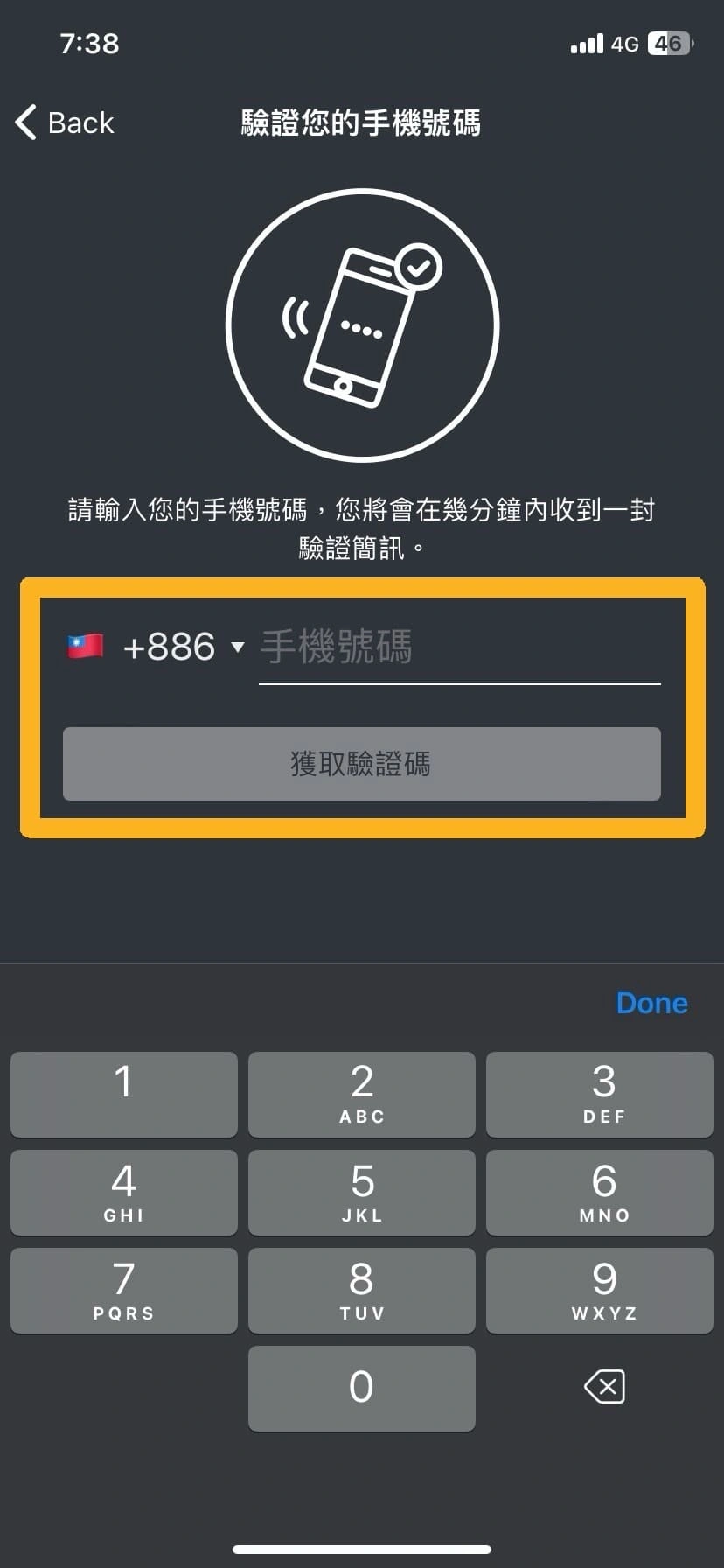Focus the 手機號碼 phone number field
Viewport: 724px width, 1568px height.
458,647
